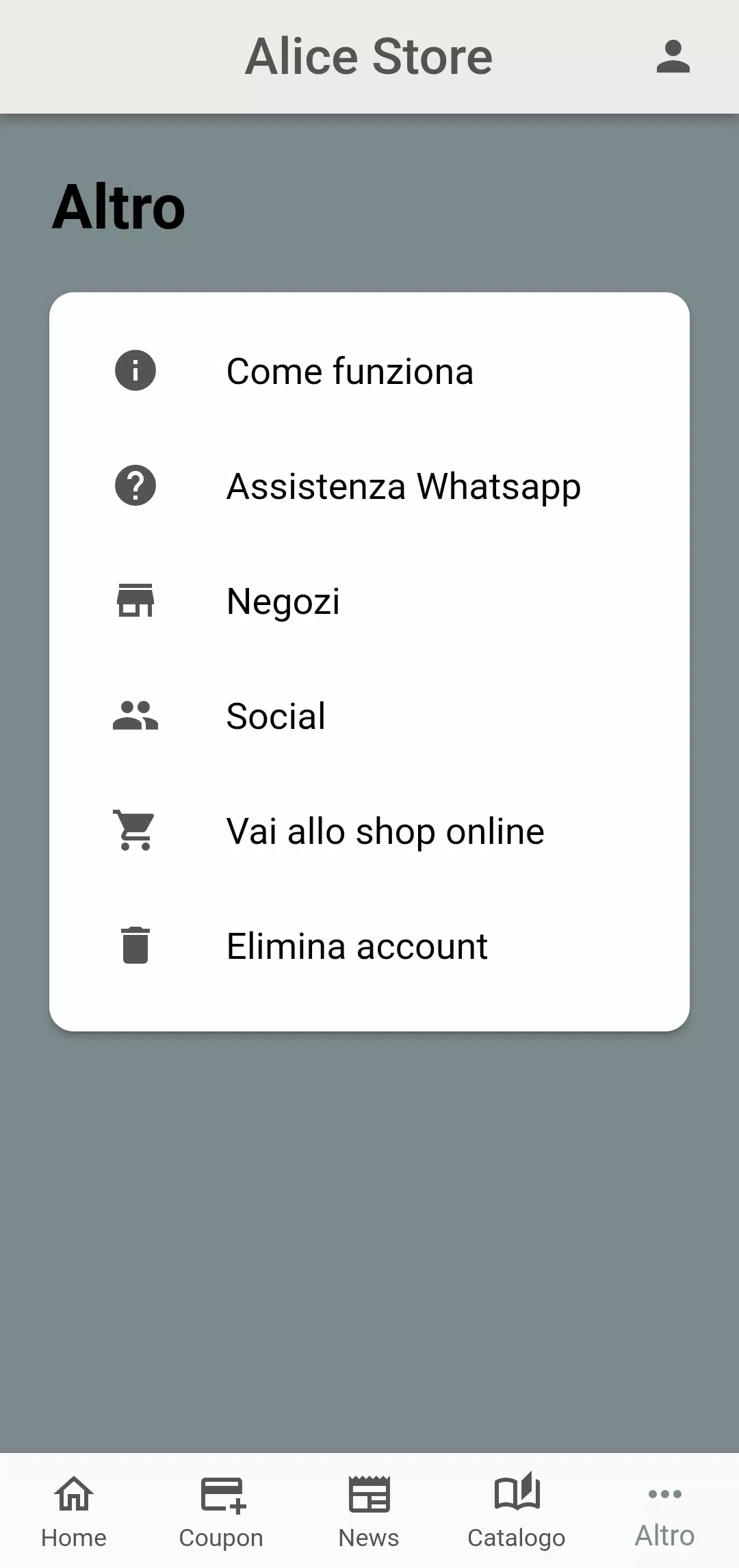Open the News tab
739x1568 pixels.
(369, 1511)
